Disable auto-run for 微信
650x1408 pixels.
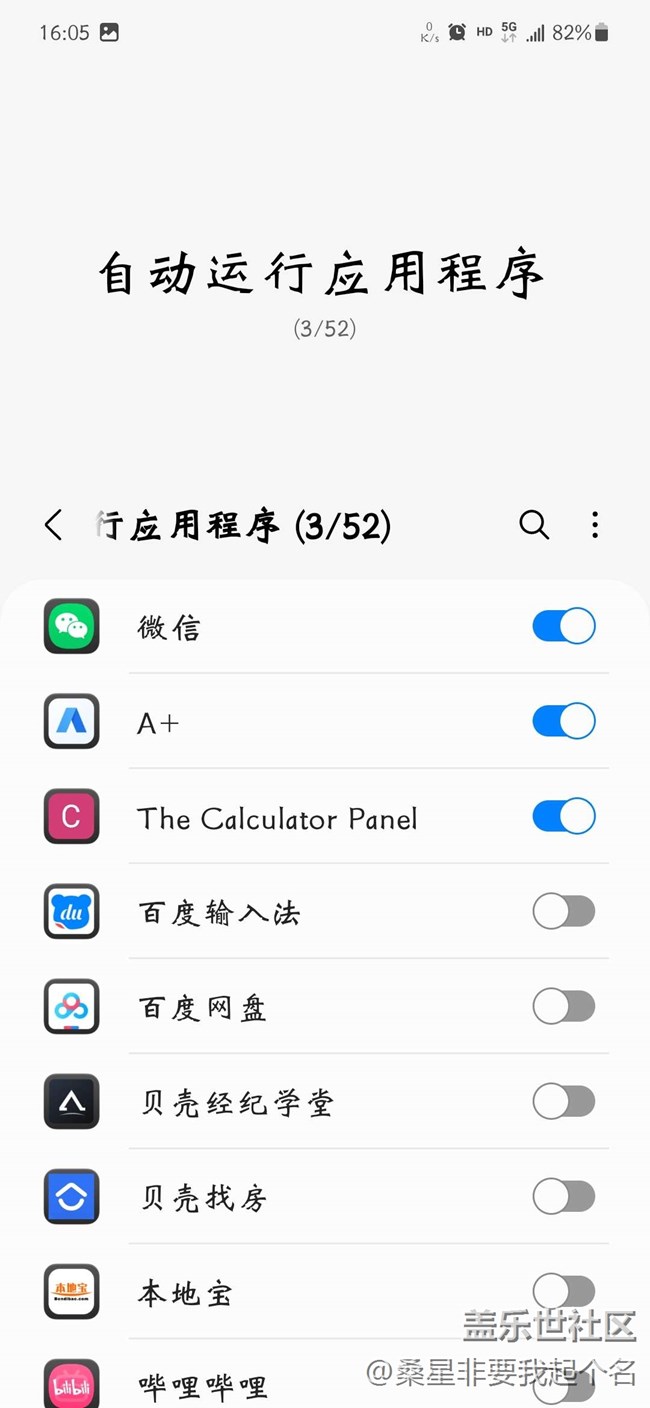point(564,627)
